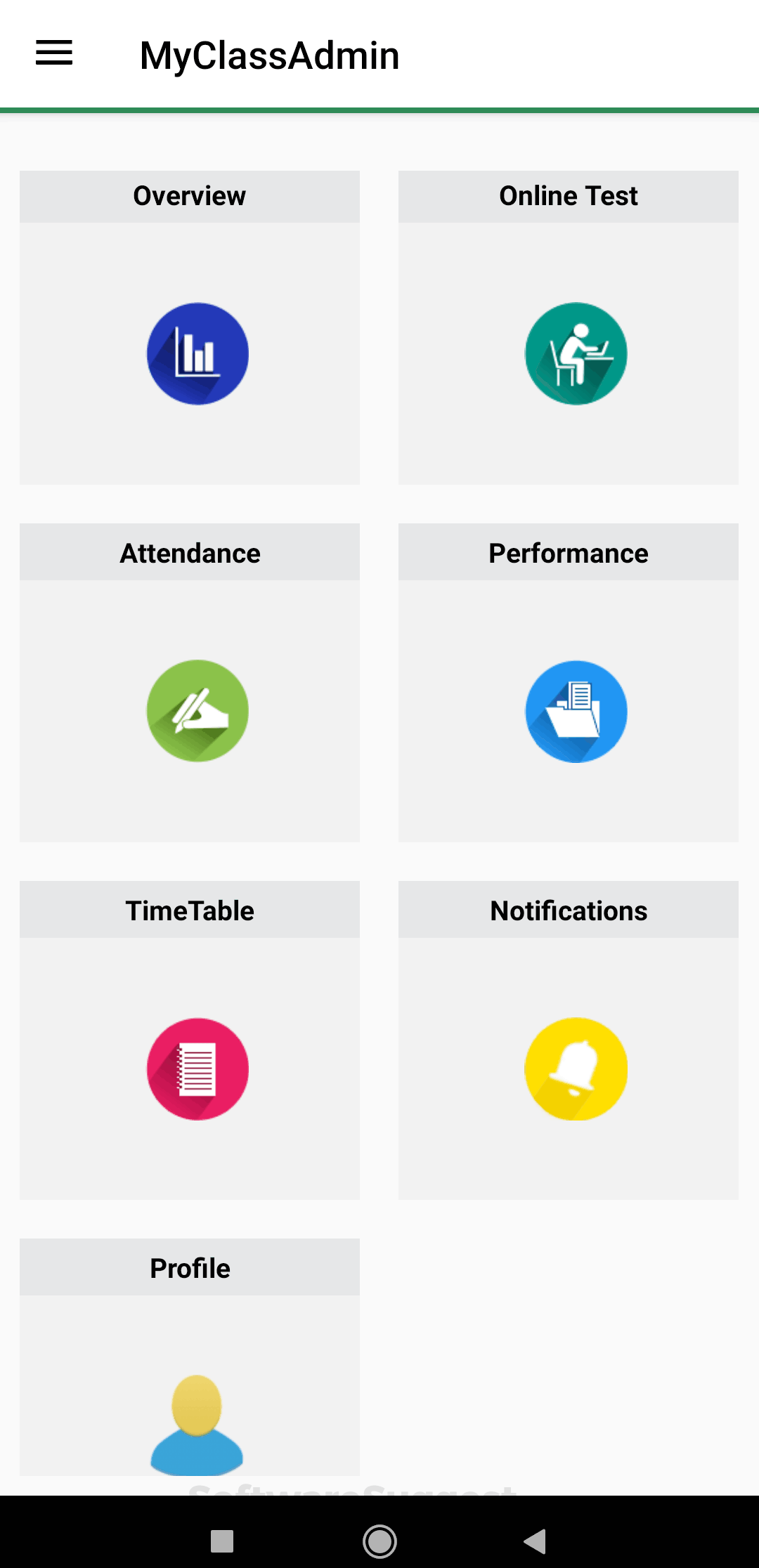This screenshot has width=759, height=1568.
Task: Open the Profile card
Action: tap(190, 1356)
